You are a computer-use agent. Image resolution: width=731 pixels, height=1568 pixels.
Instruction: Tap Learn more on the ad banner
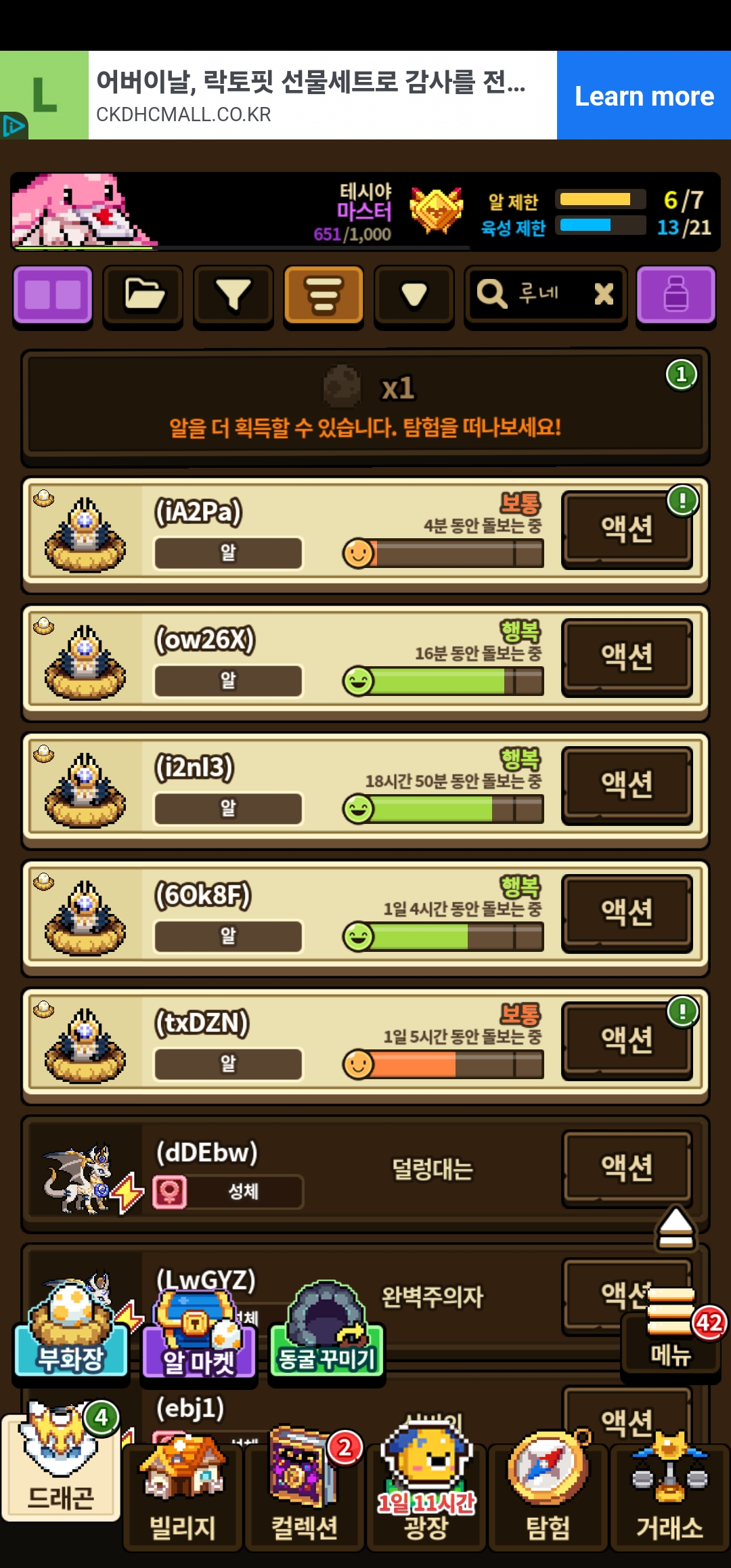tap(644, 95)
